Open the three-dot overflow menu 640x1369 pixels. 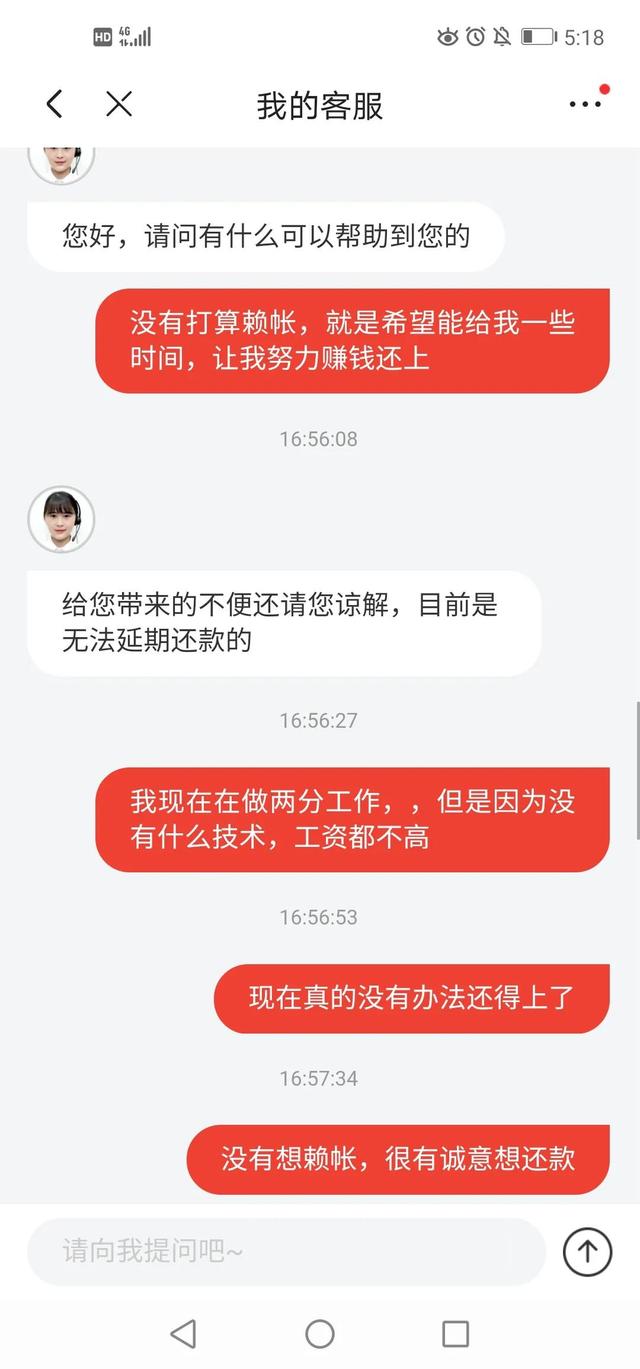coord(585,104)
